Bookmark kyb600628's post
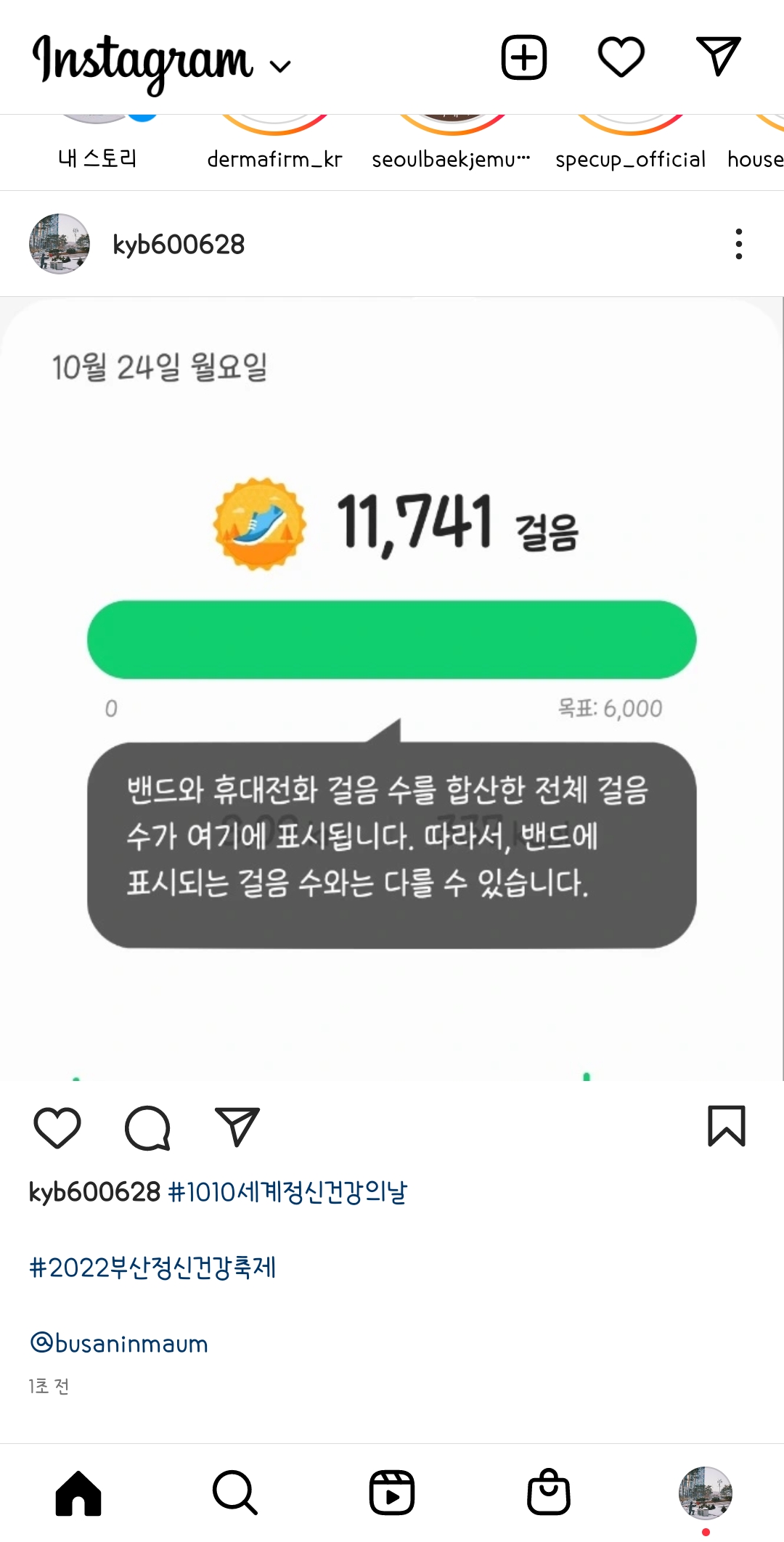 [726, 1126]
